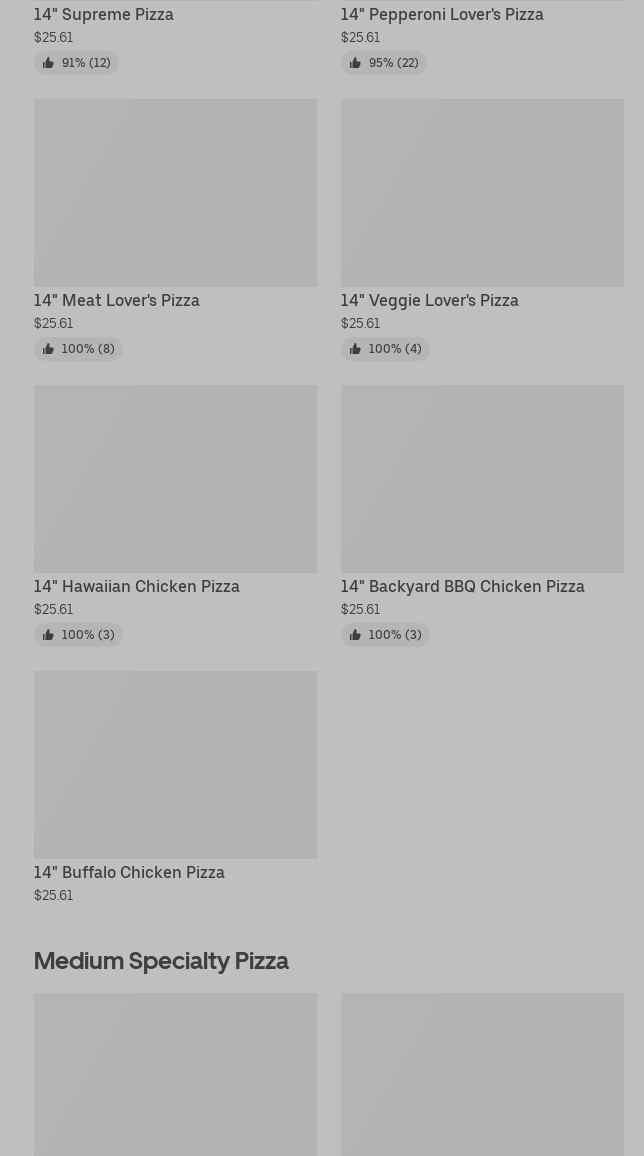Pick the 14" Buffalo Chicken Pizza
The image size is (644, 1156).
pyautogui.click(x=175, y=765)
